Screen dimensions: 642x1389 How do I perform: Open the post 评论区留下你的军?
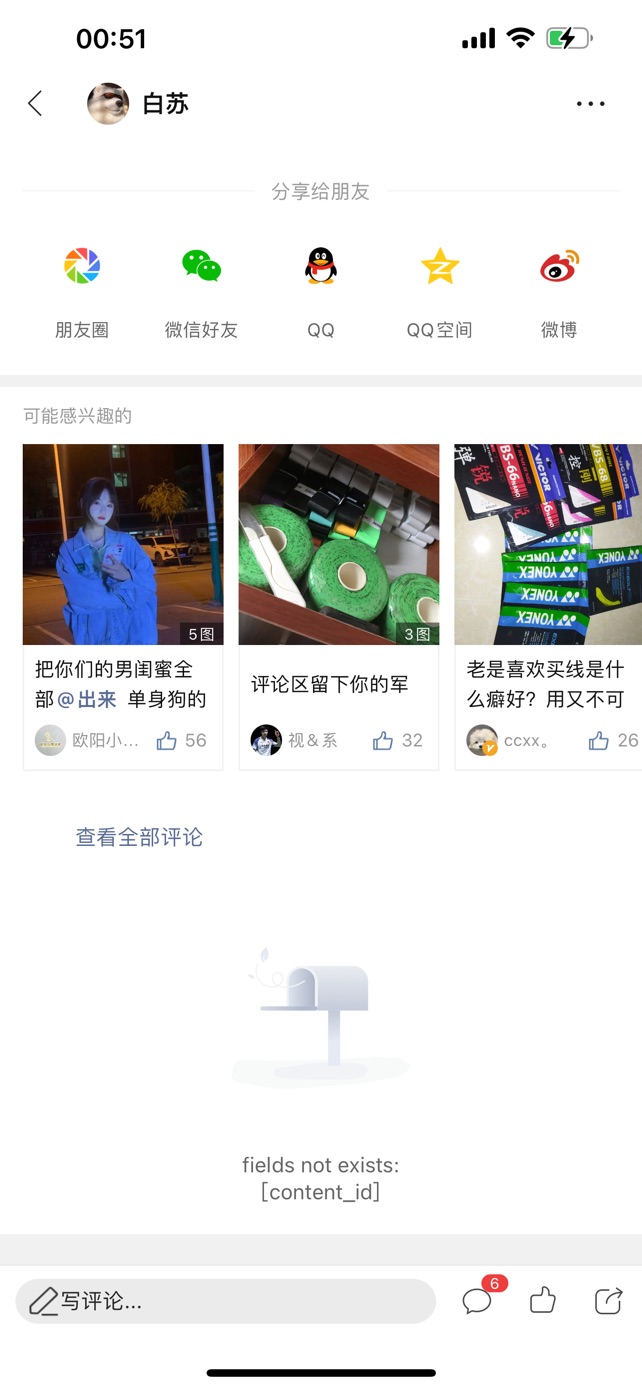point(338,545)
